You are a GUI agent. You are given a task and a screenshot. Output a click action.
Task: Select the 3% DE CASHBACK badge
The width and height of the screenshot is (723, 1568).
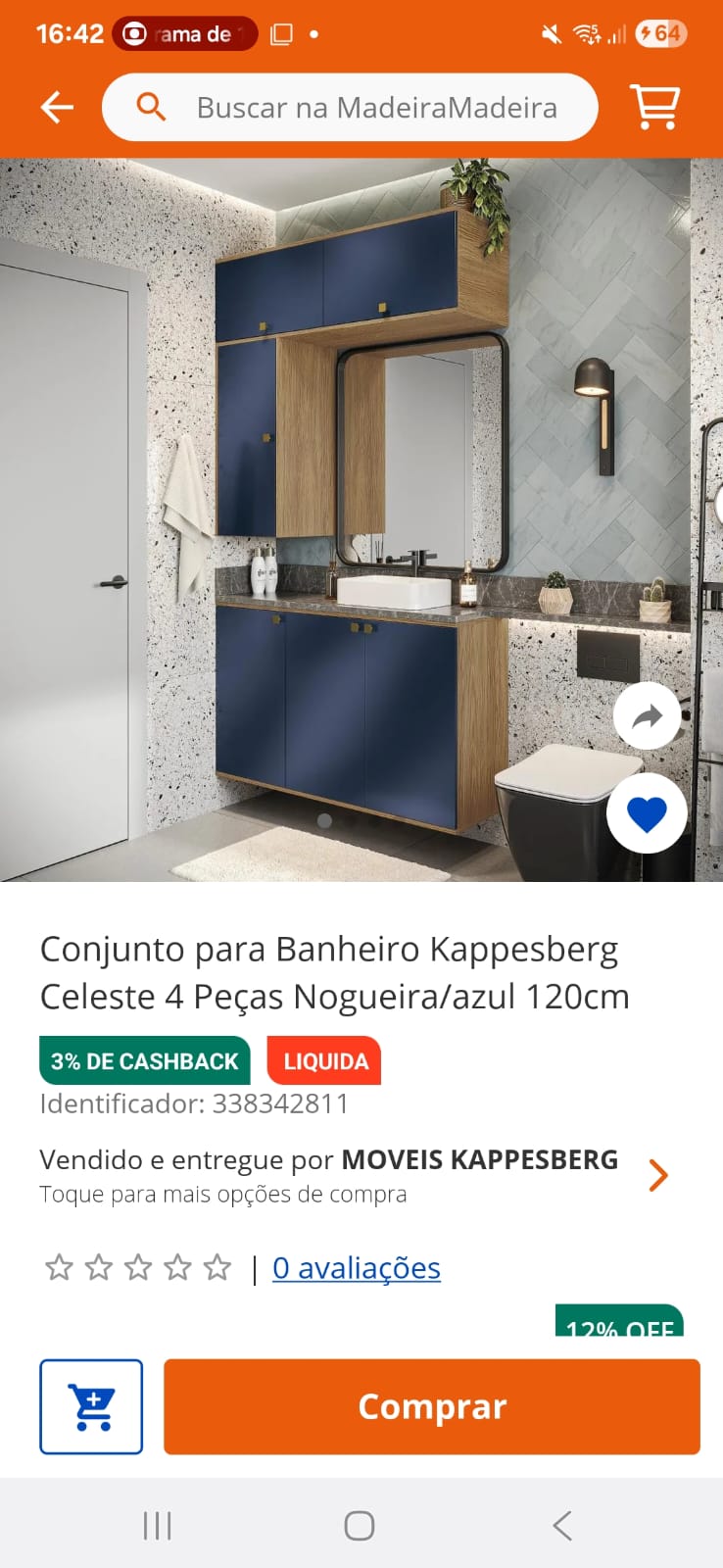coord(143,1059)
